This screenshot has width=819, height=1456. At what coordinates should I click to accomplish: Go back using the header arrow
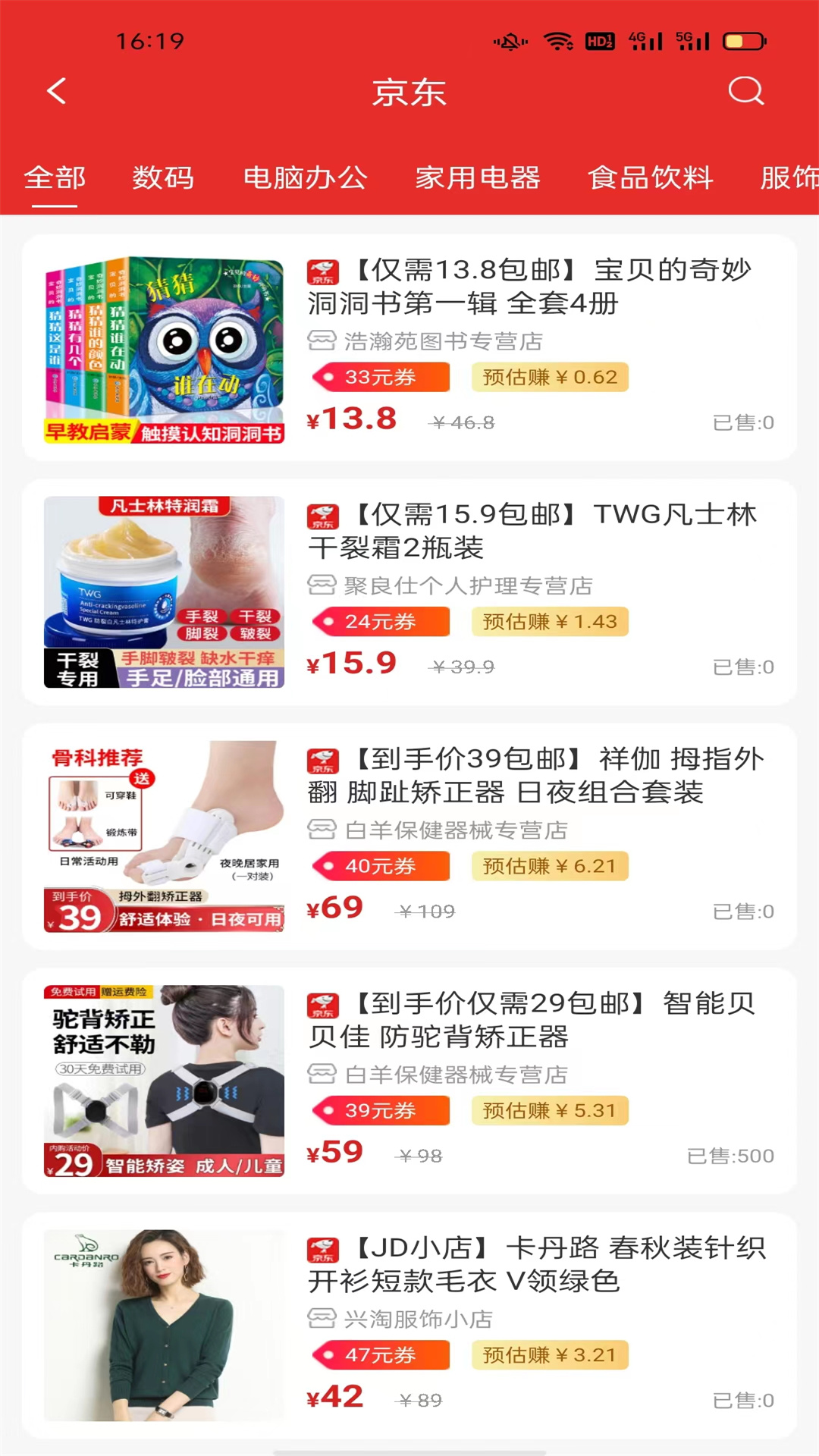tap(57, 91)
